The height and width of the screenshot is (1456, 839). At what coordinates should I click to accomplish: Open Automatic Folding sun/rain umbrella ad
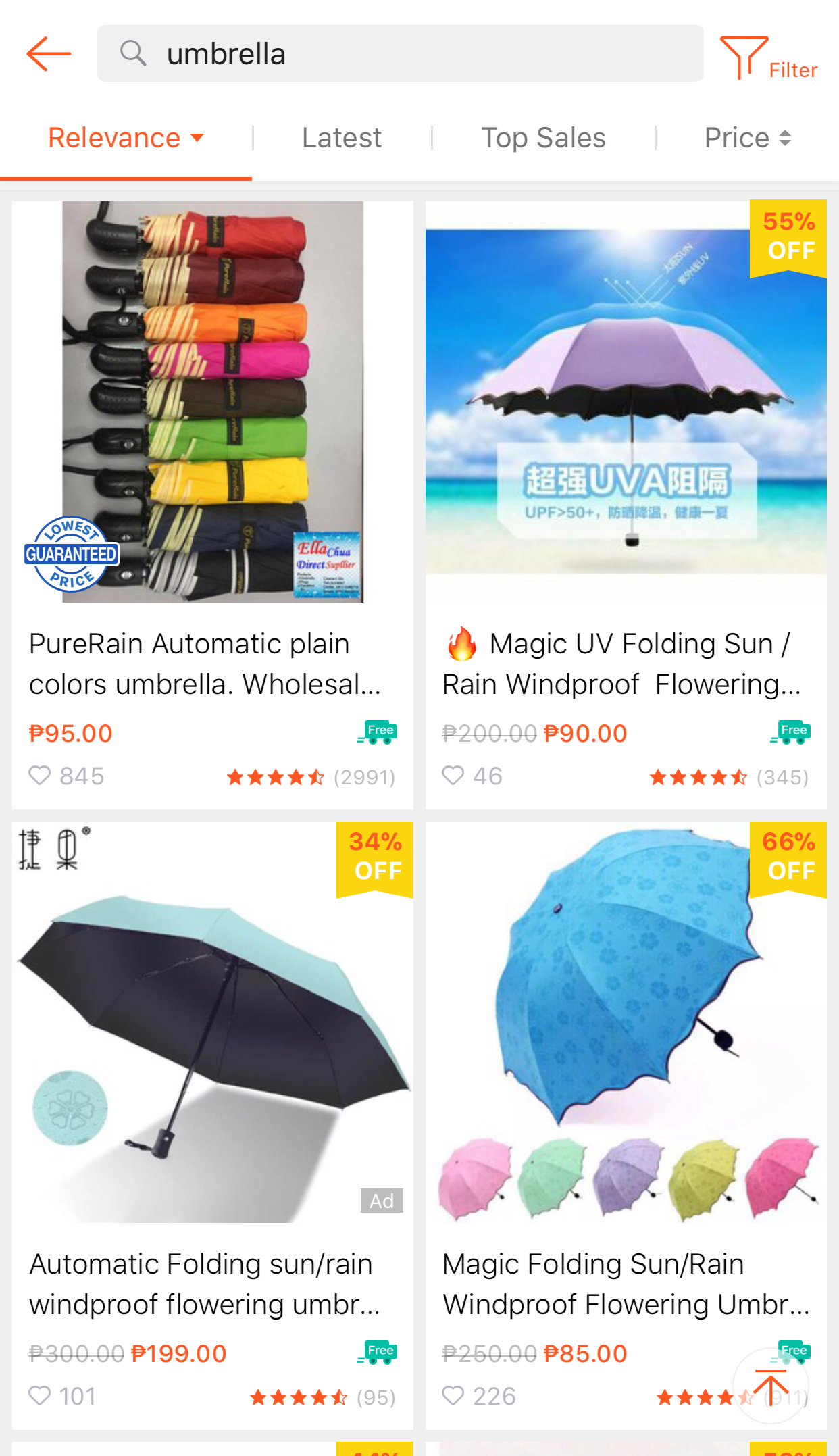point(213,1125)
